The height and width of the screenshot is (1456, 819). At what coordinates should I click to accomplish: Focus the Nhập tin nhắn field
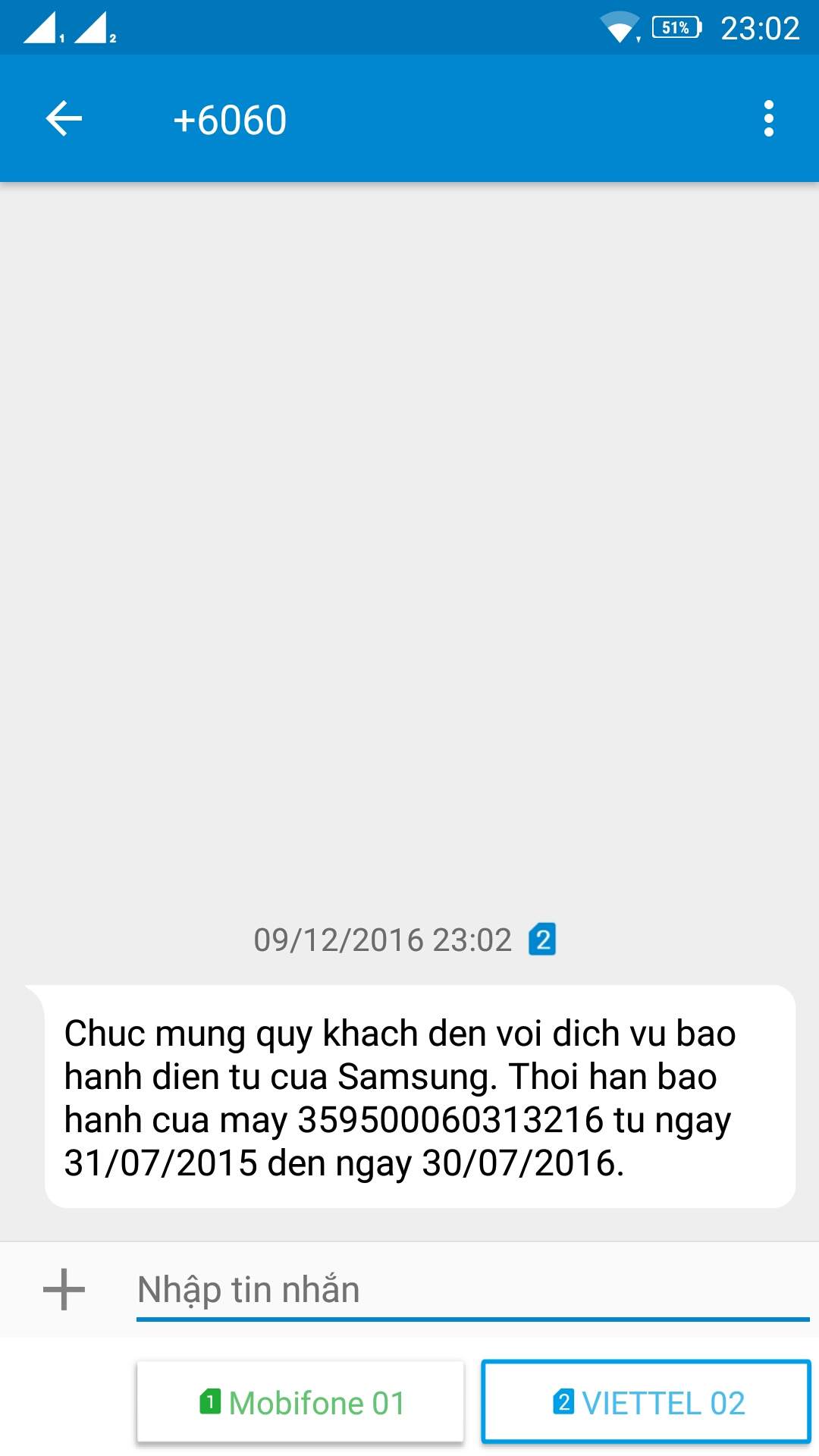470,1289
